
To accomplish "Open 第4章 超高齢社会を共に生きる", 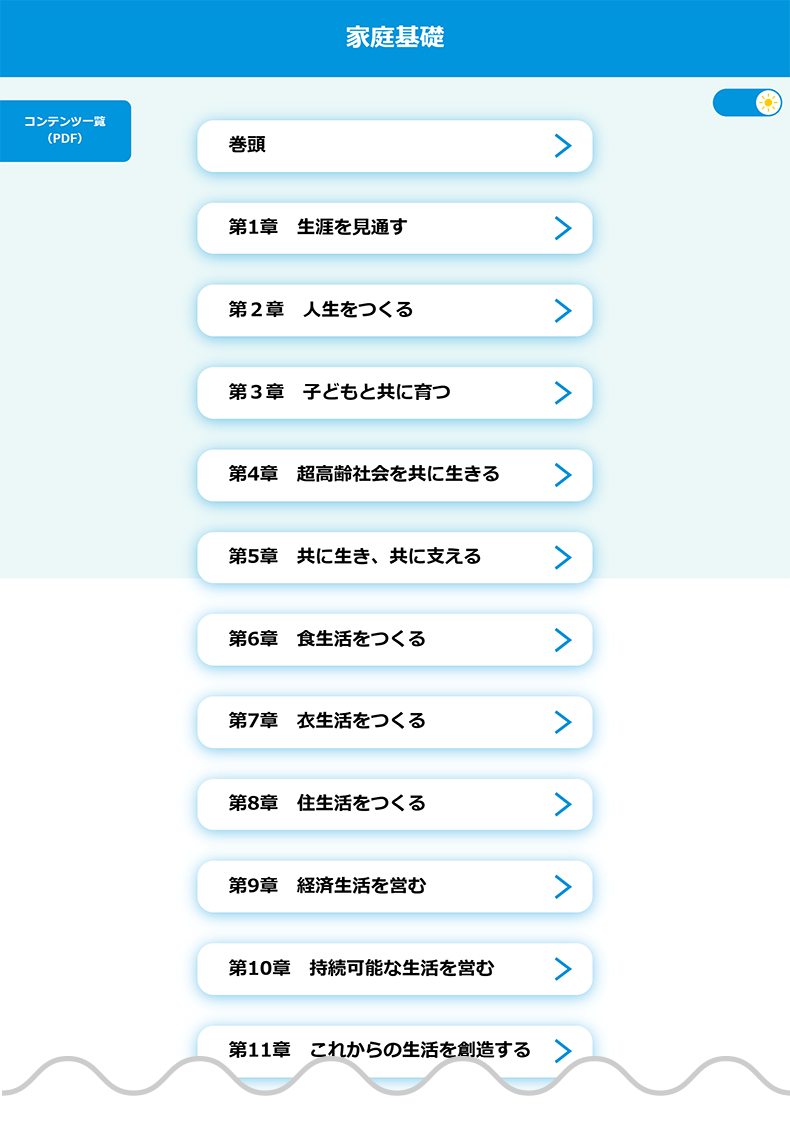I will tap(394, 475).
